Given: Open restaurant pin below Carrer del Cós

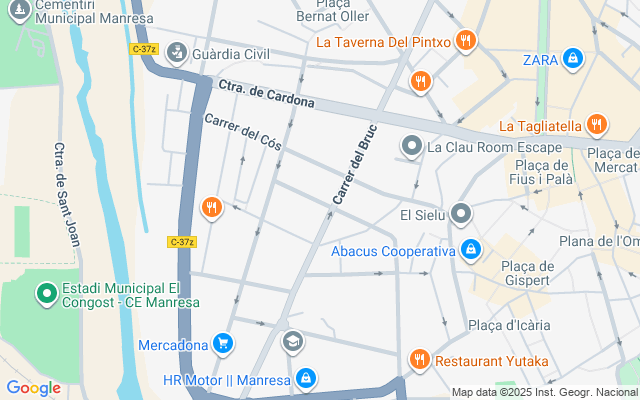Looking at the screenshot, I should (x=210, y=208).
